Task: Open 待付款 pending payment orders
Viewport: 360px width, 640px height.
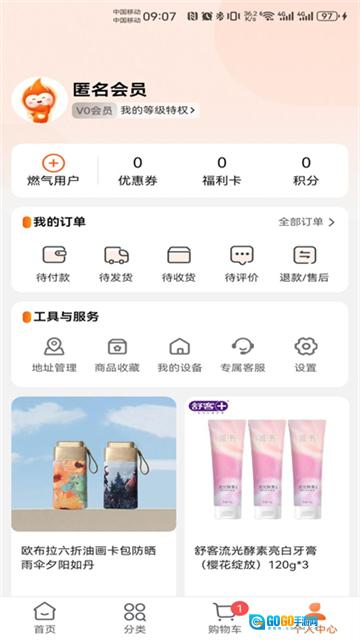Action: (53, 264)
